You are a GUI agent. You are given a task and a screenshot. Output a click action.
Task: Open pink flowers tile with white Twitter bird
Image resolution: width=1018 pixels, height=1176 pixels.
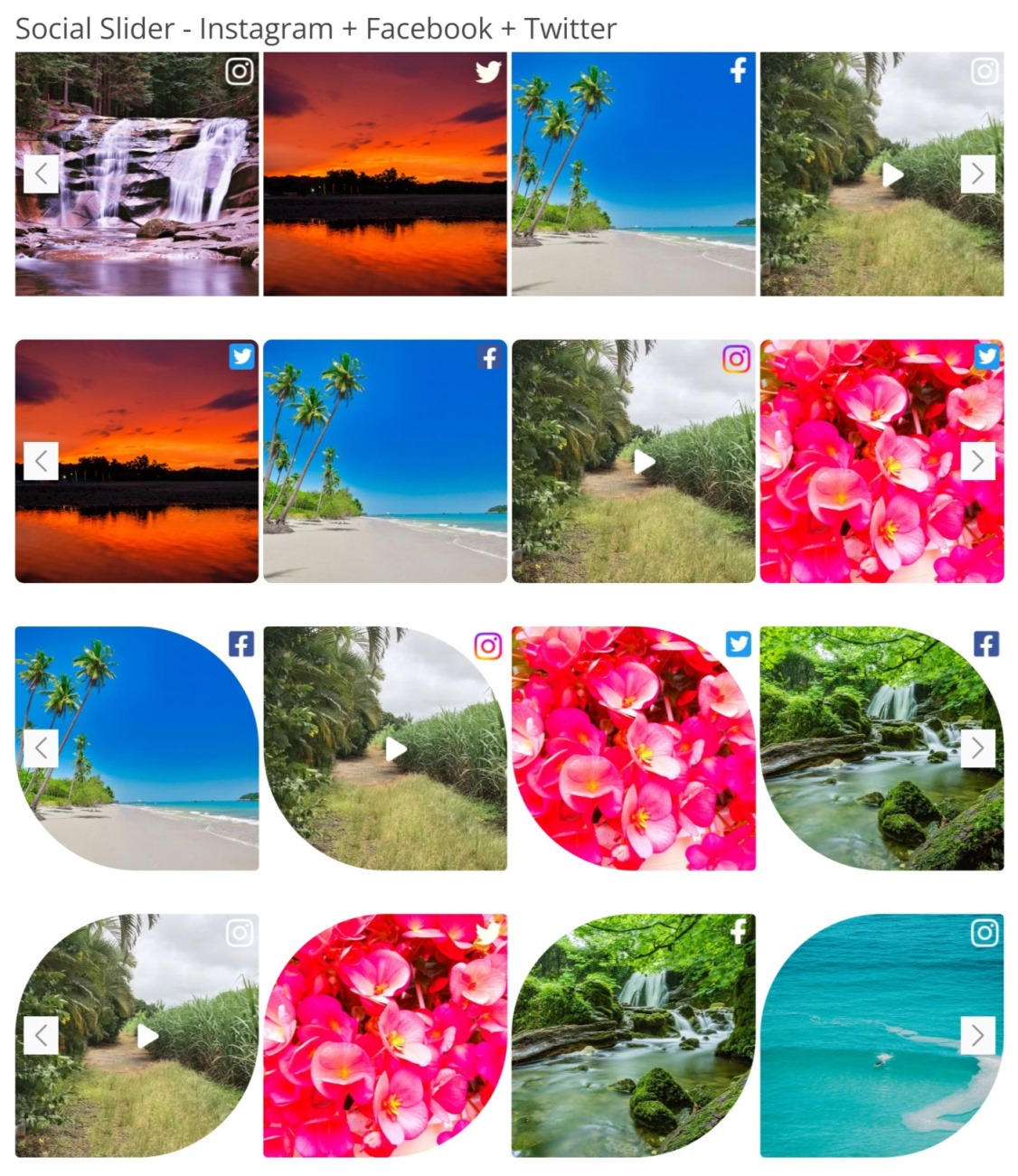(x=384, y=1035)
